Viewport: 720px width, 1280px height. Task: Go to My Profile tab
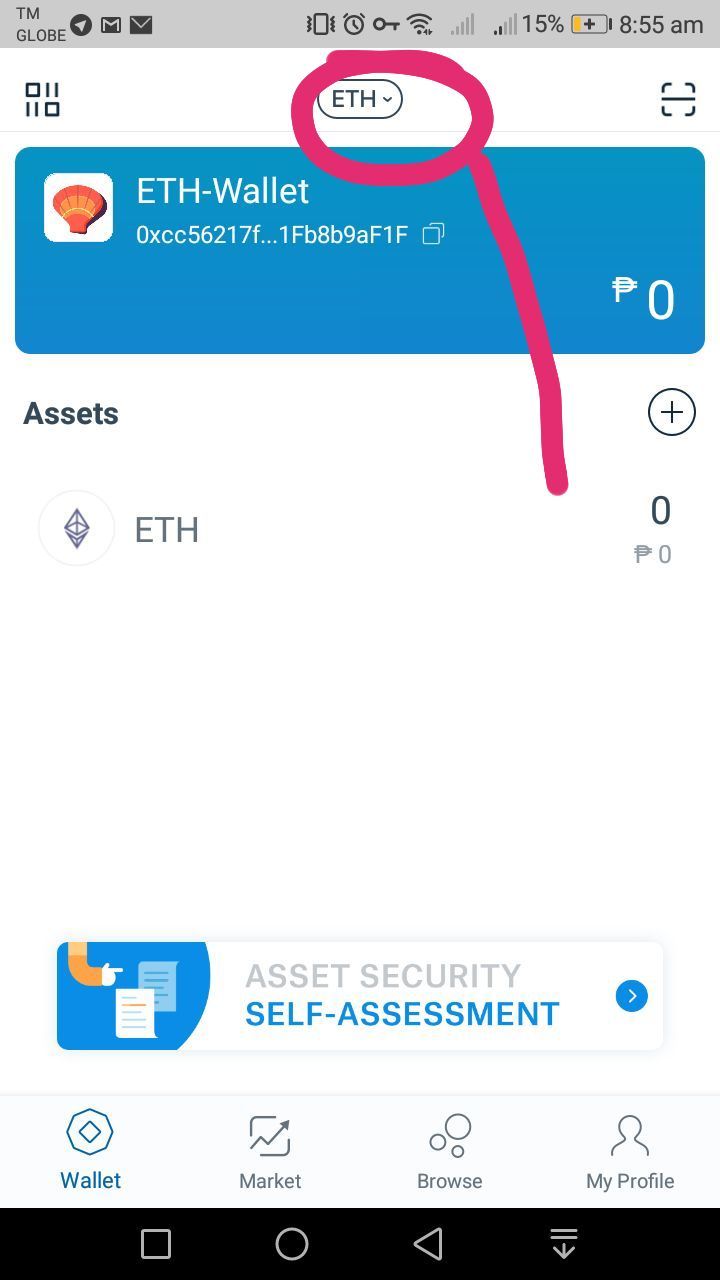(x=629, y=1152)
